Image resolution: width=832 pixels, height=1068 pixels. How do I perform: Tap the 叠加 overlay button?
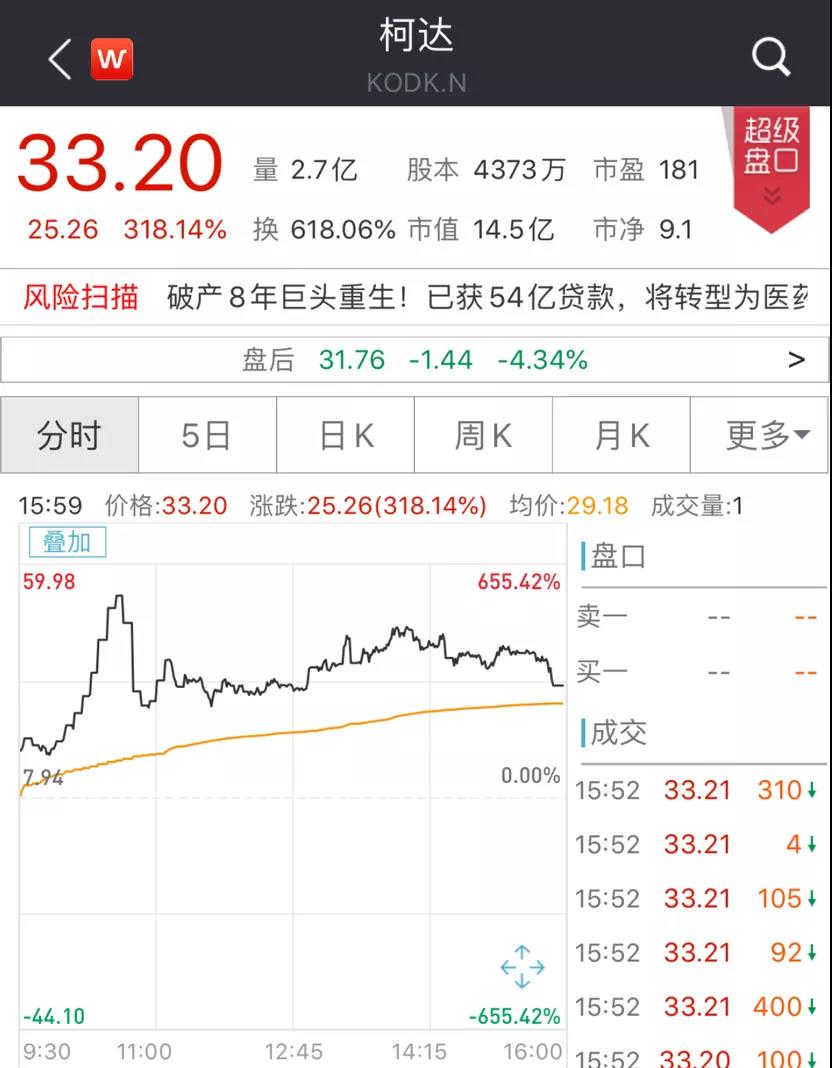click(67, 543)
